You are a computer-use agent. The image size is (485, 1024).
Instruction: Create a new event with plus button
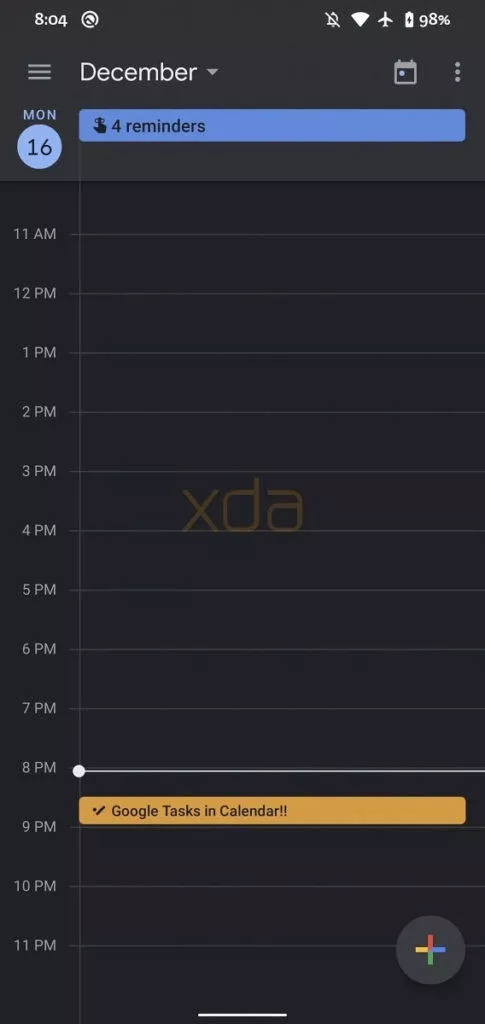430,950
